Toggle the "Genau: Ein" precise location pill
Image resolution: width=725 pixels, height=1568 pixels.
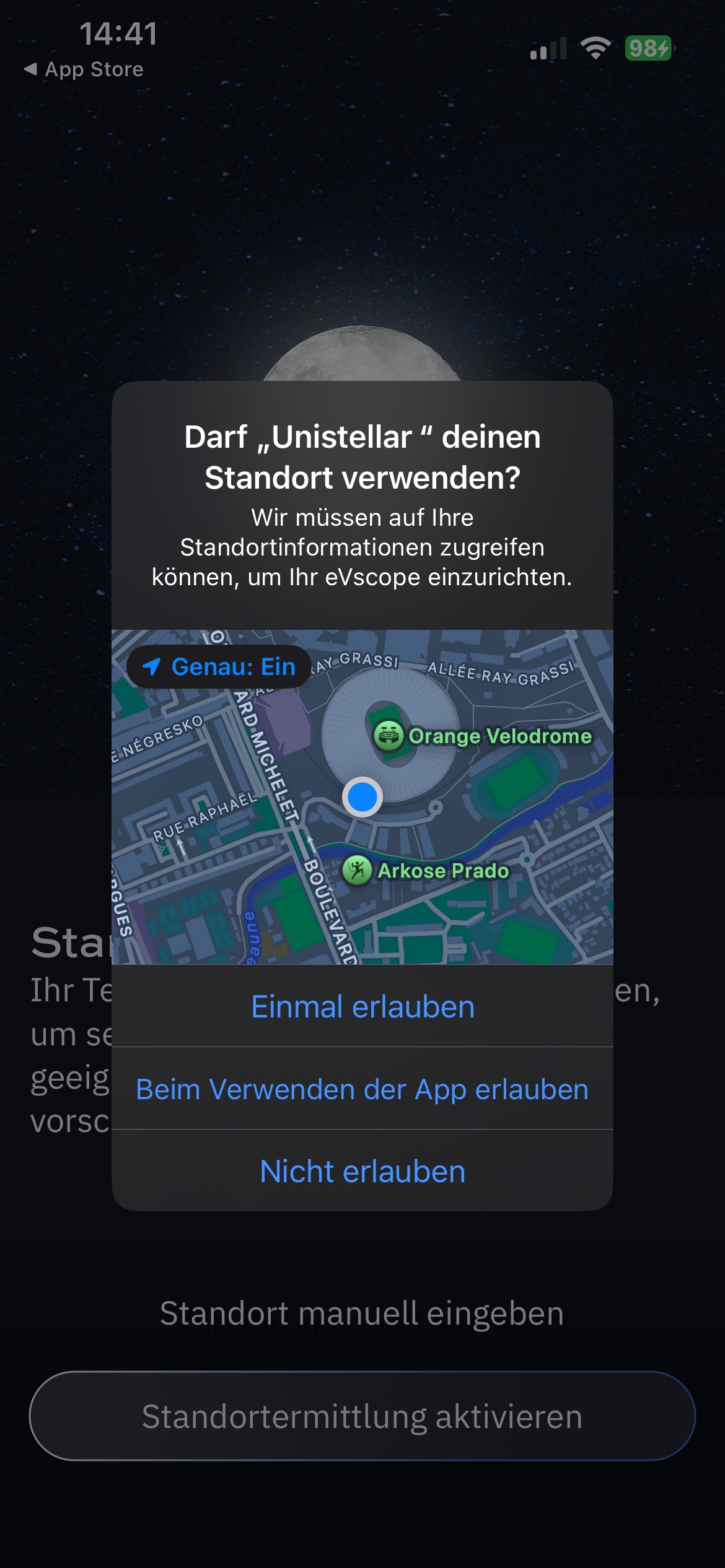(219, 667)
